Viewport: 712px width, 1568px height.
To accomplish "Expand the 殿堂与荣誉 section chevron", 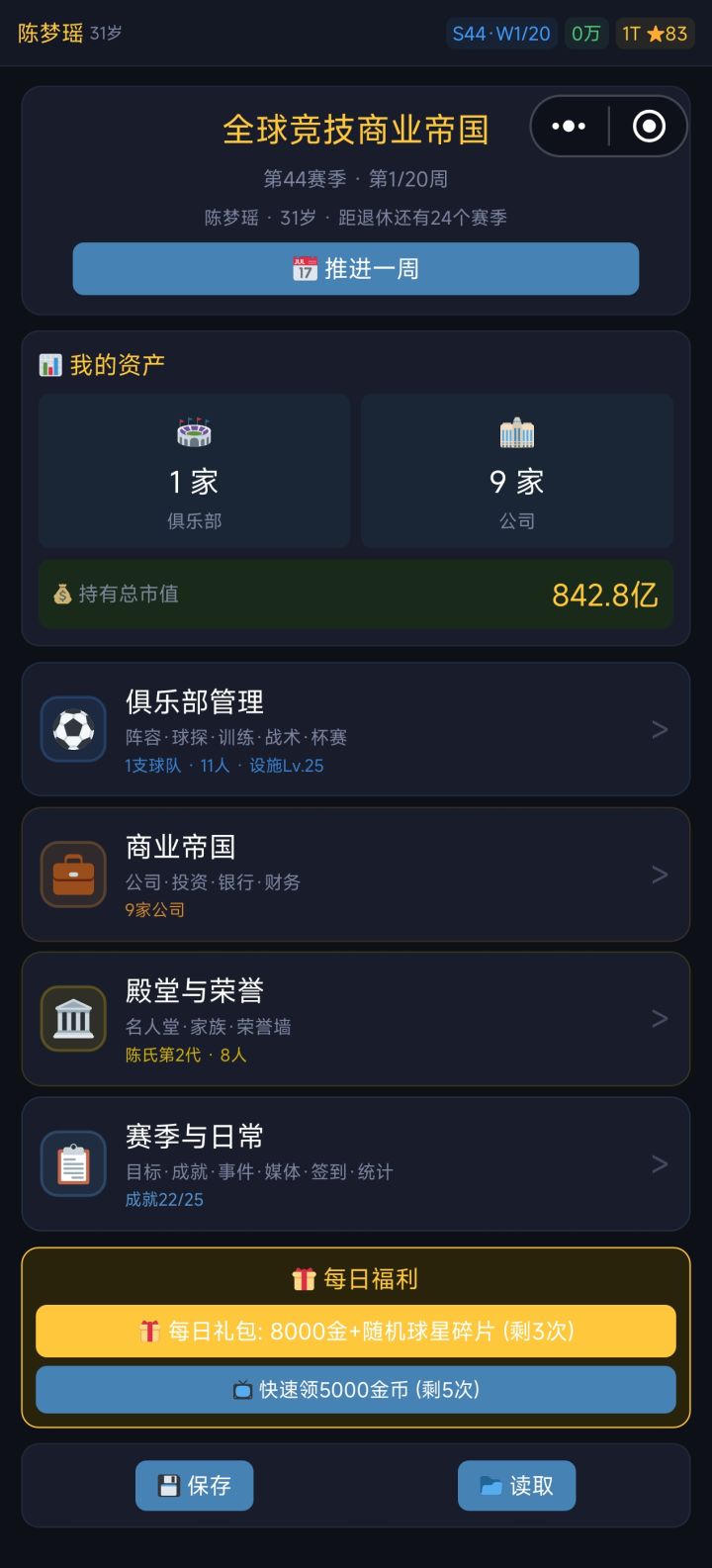I will click(659, 1018).
